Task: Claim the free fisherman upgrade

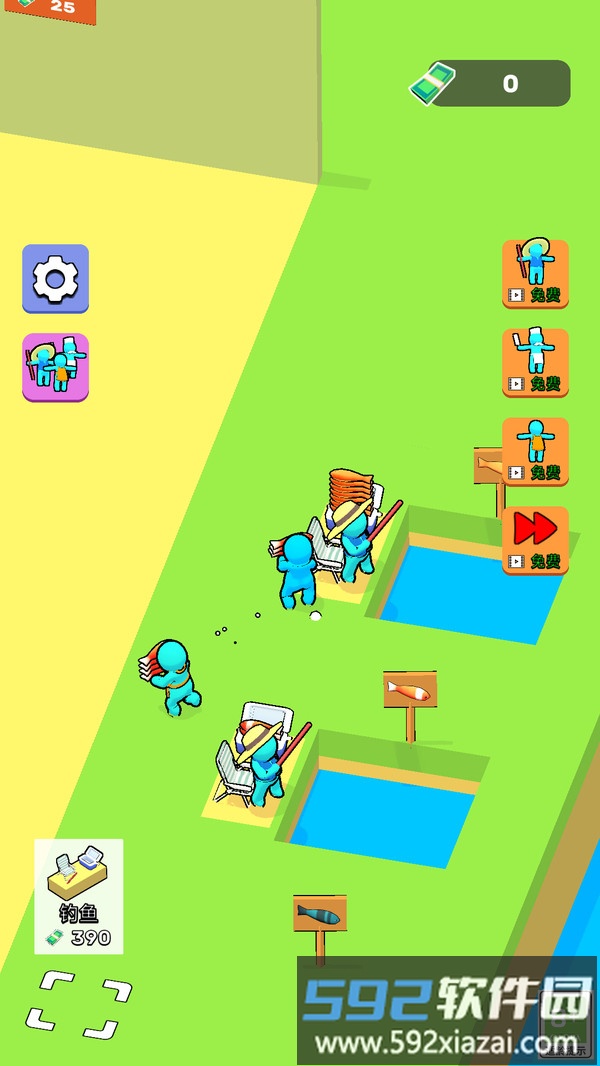Action: 535,273
